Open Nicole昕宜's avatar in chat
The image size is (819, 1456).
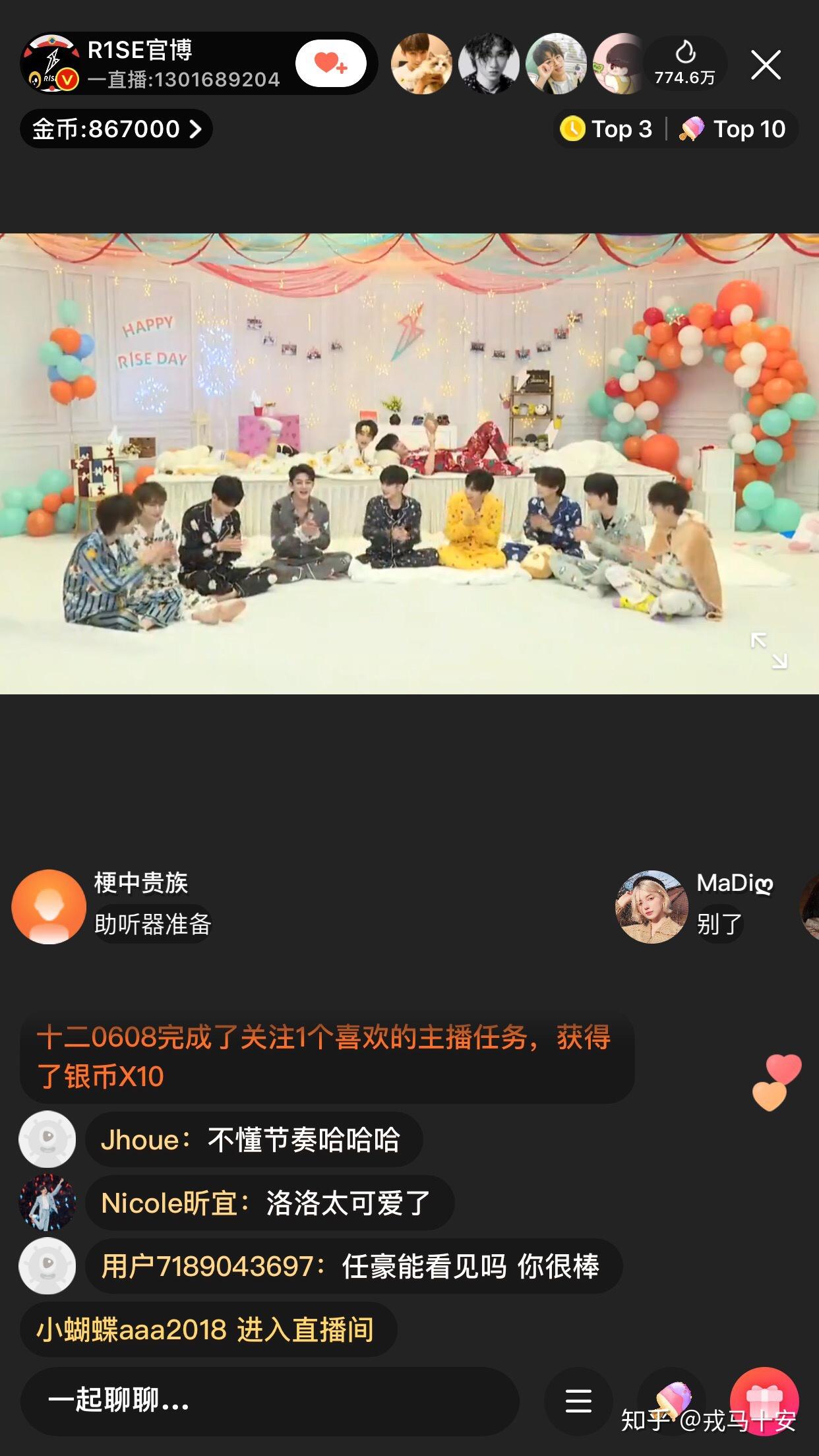[47, 1203]
